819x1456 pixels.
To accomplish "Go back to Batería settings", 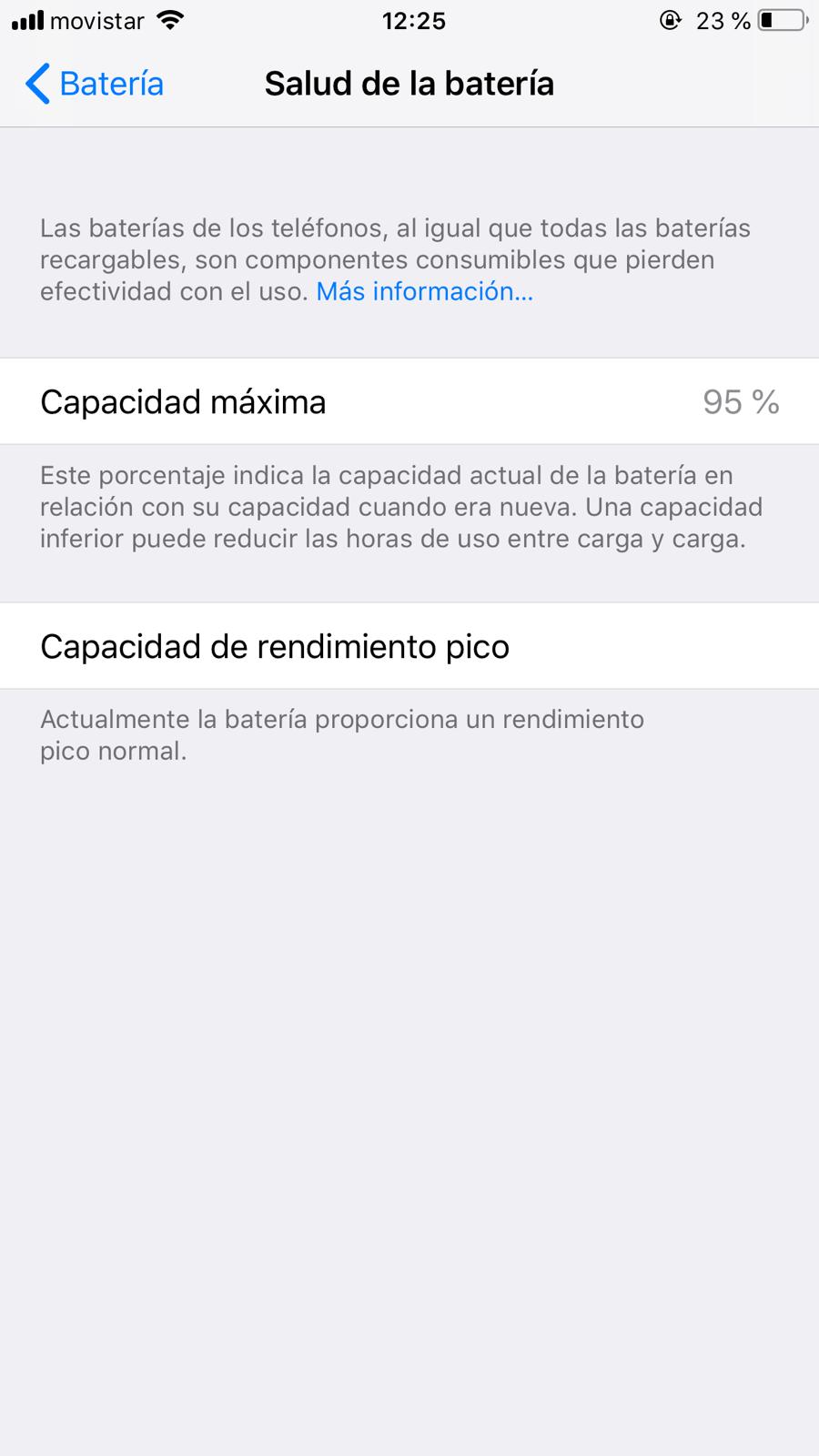I will 95,84.
